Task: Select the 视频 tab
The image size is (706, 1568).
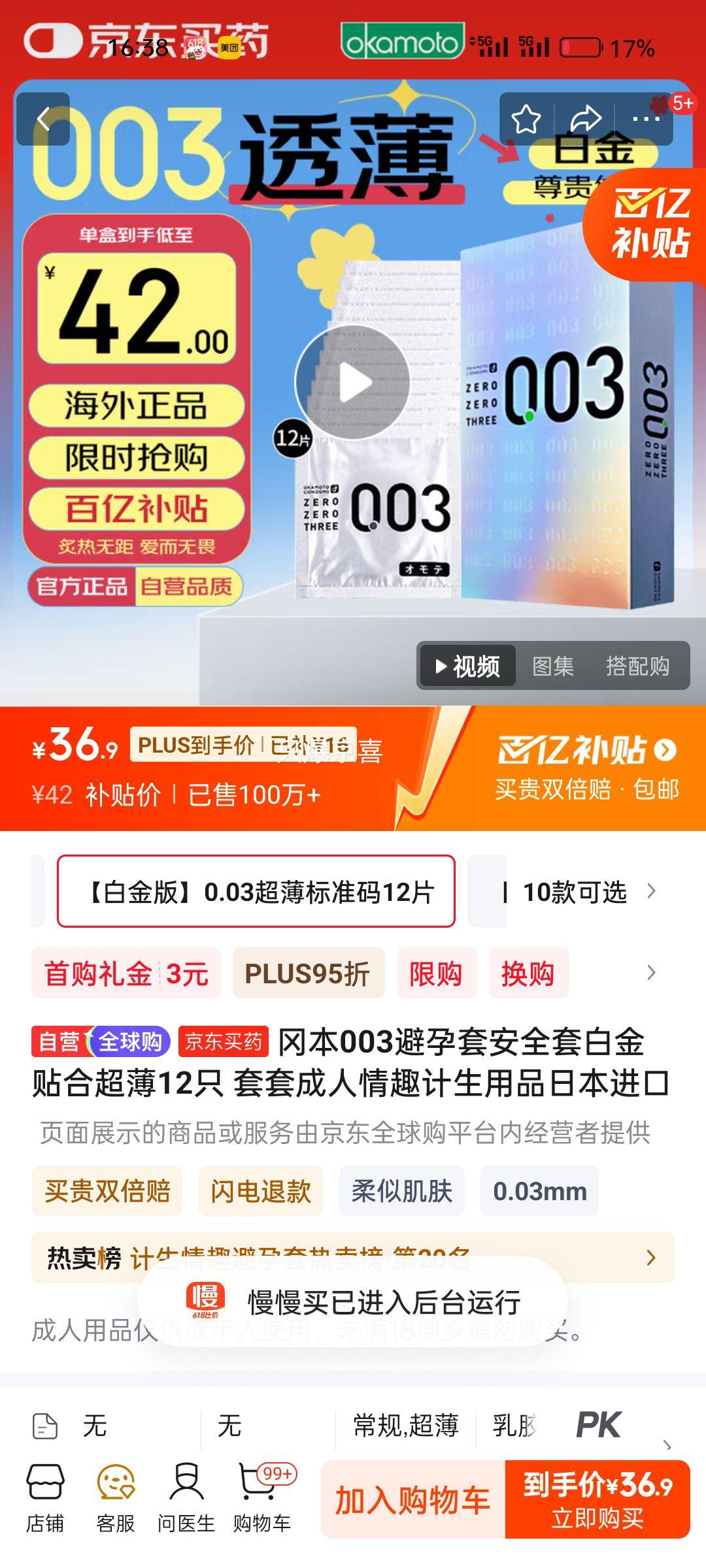Action: coord(469,666)
